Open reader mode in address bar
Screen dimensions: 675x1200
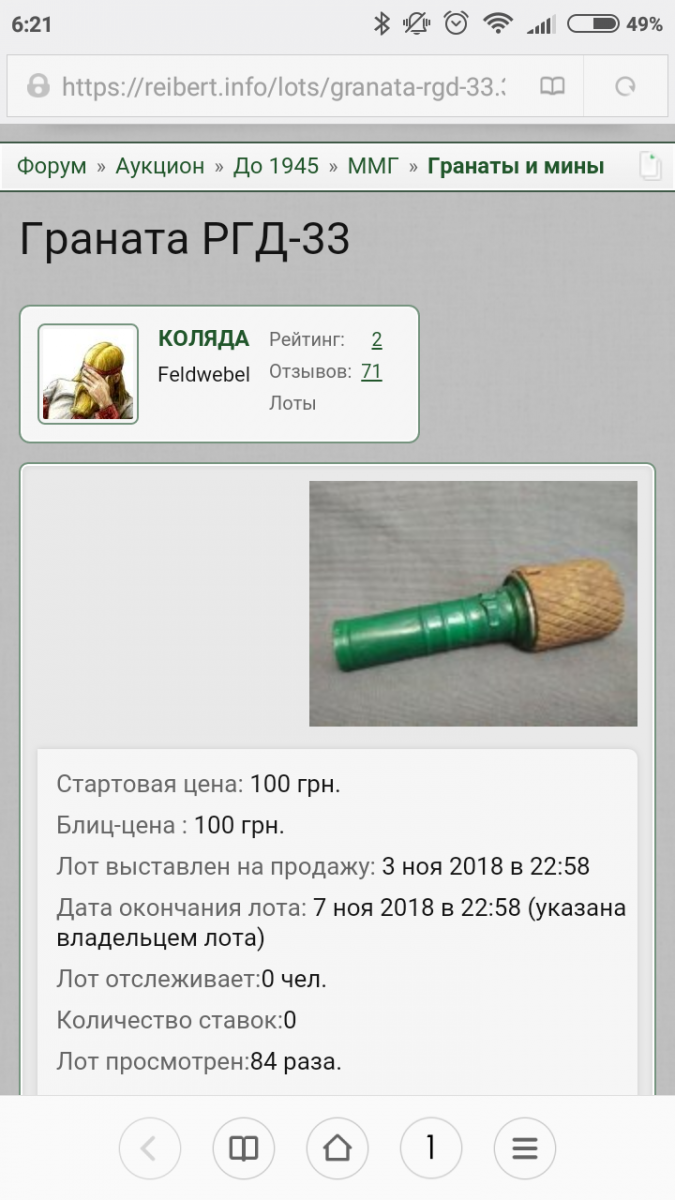tap(552, 87)
